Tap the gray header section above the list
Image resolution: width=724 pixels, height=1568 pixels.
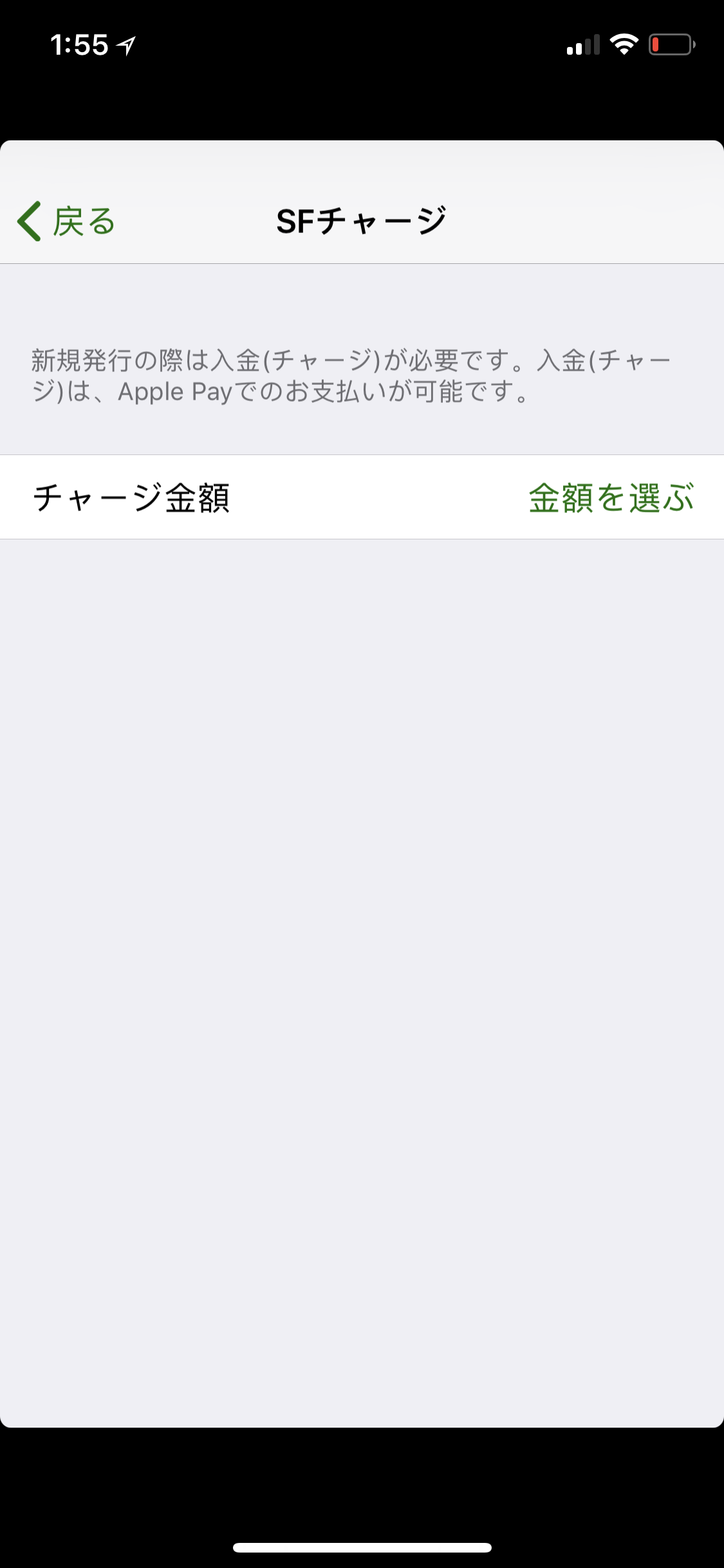[362, 303]
